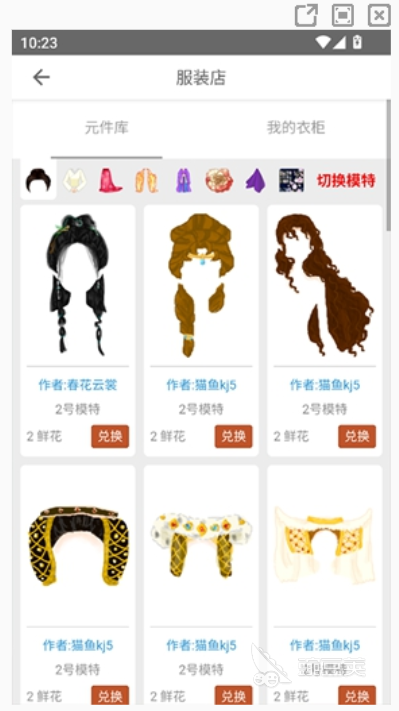Open the black and gold headdress item
Image resolution: width=399 pixels, height=711 pixels.
[x=78, y=546]
